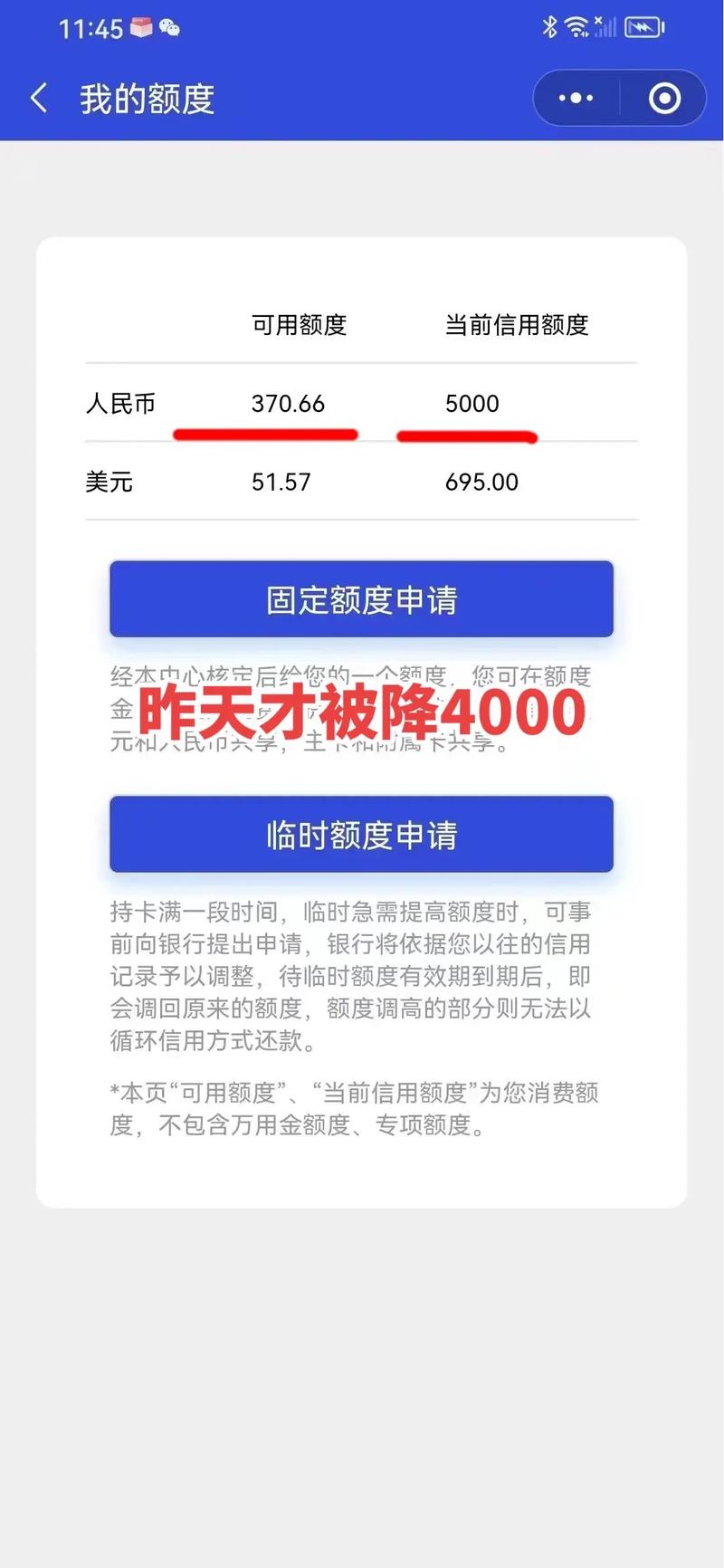The width and height of the screenshot is (724, 1568).
Task: Apply via the 临时额度申请 button
Action: (361, 835)
